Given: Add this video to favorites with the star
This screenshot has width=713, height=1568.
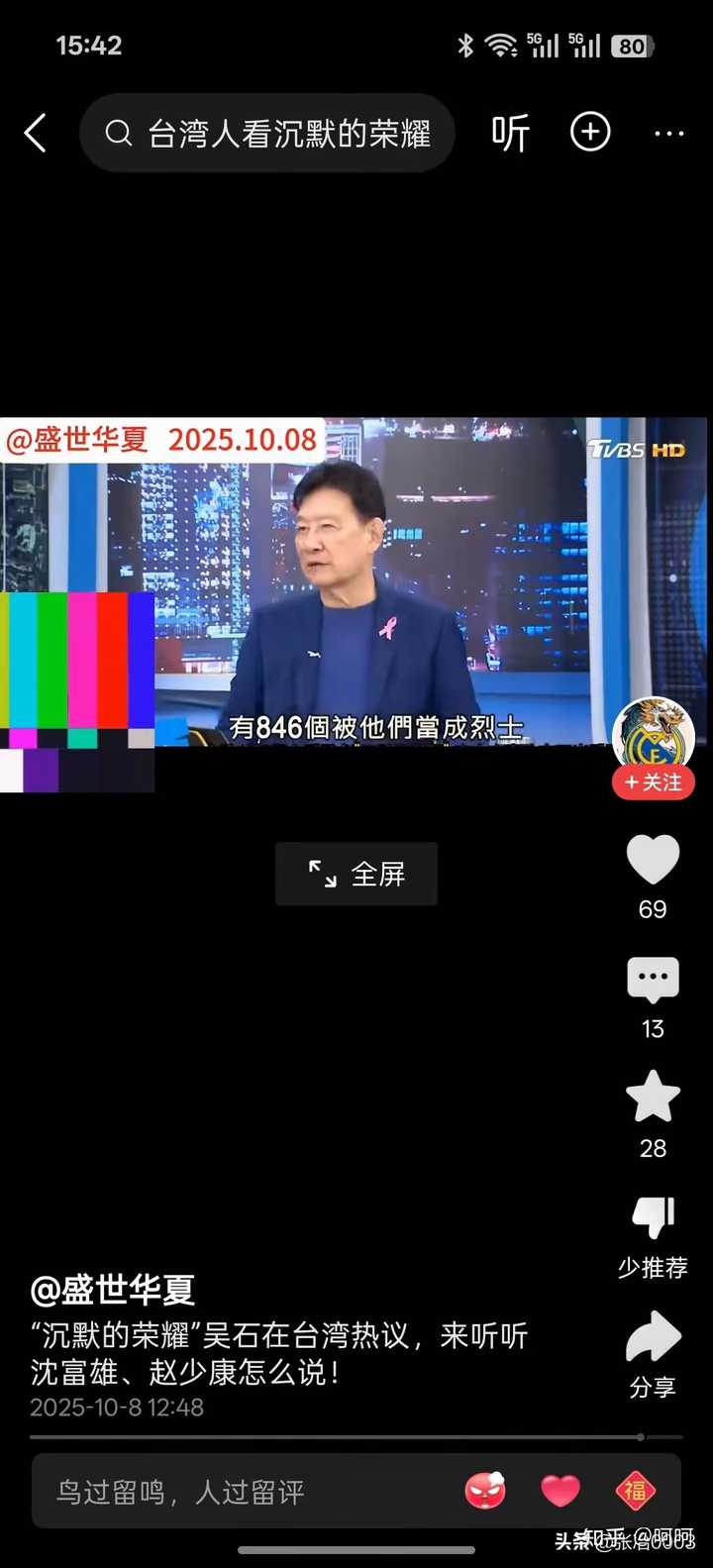Looking at the screenshot, I should coord(653,1098).
